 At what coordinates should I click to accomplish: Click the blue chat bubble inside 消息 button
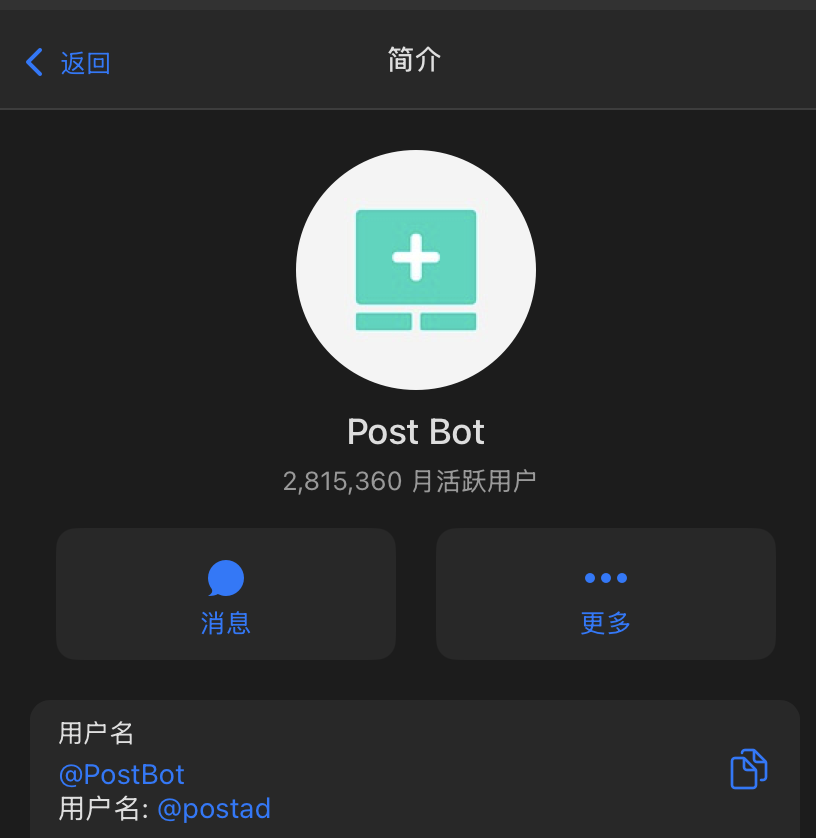(x=225, y=578)
